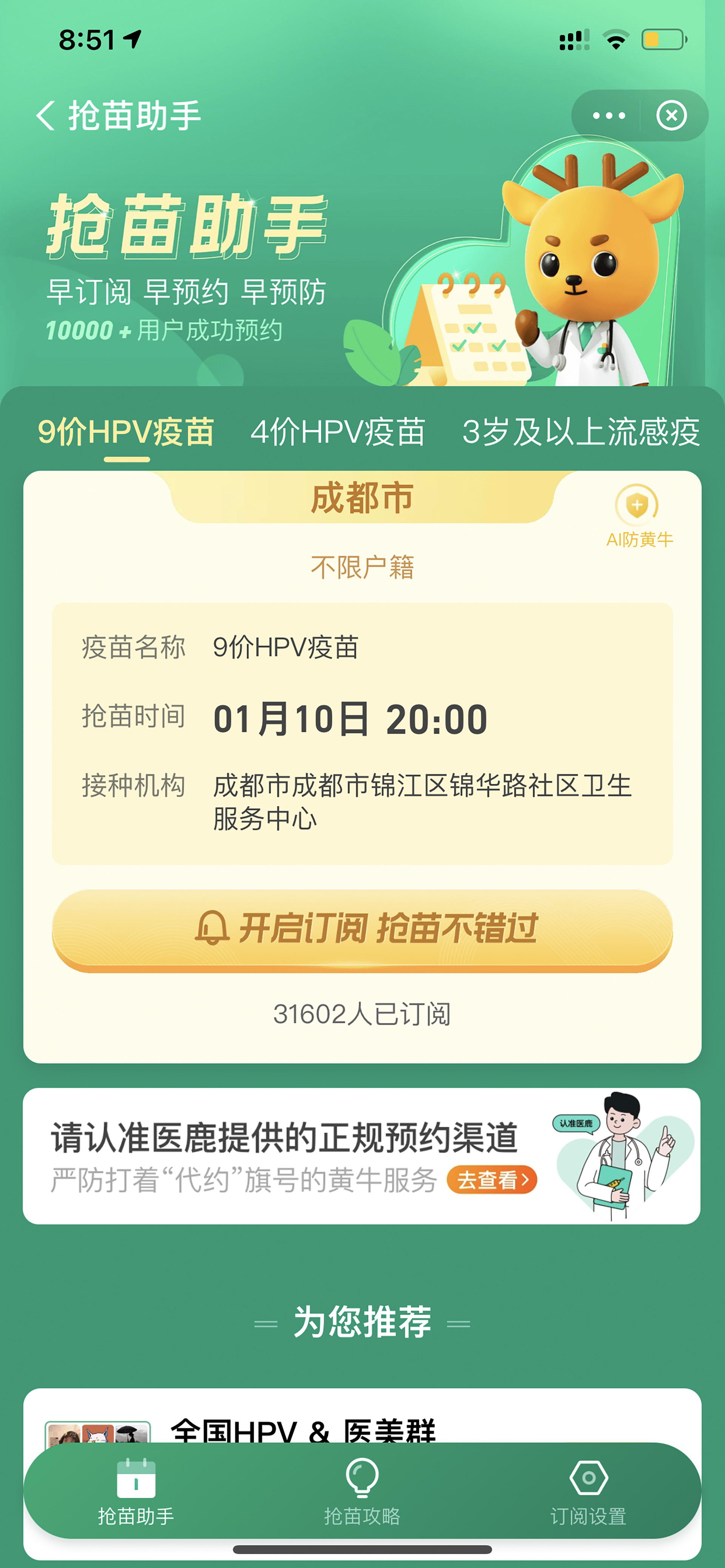This screenshot has width=725, height=1568.
Task: Tap 去查看 on the 医鹿 banner
Action: (492, 1180)
